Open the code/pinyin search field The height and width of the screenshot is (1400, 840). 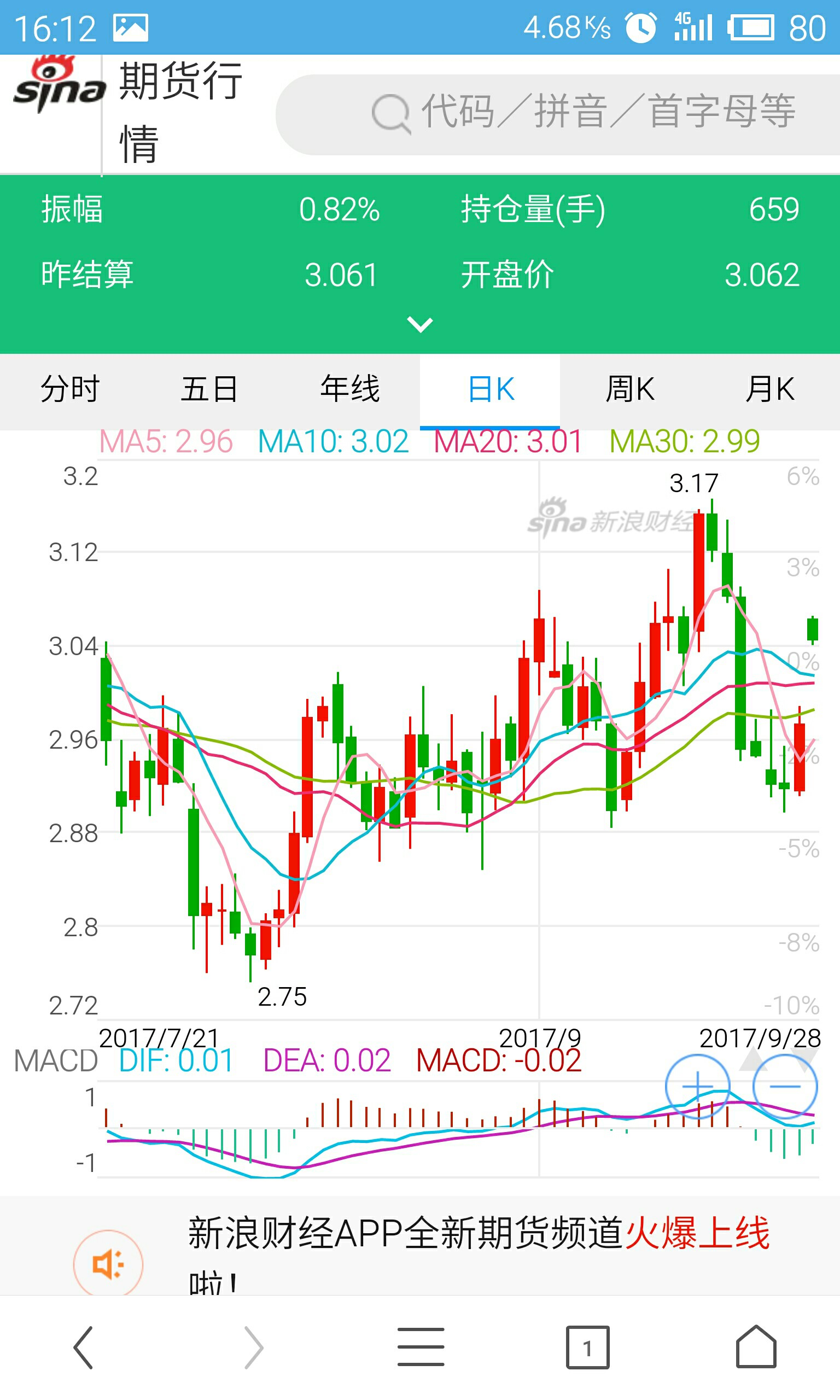pos(583,113)
